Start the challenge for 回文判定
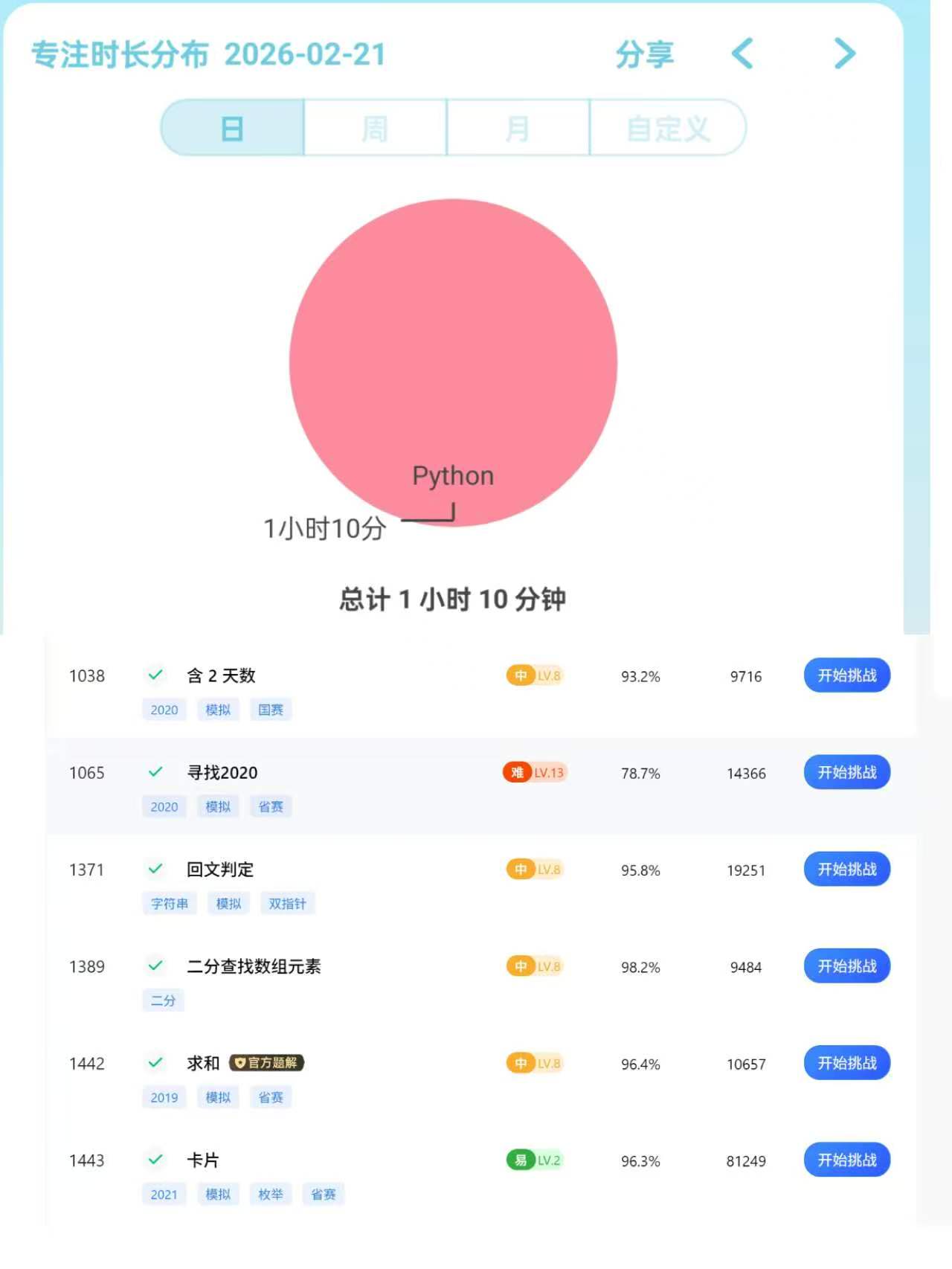 (x=847, y=869)
